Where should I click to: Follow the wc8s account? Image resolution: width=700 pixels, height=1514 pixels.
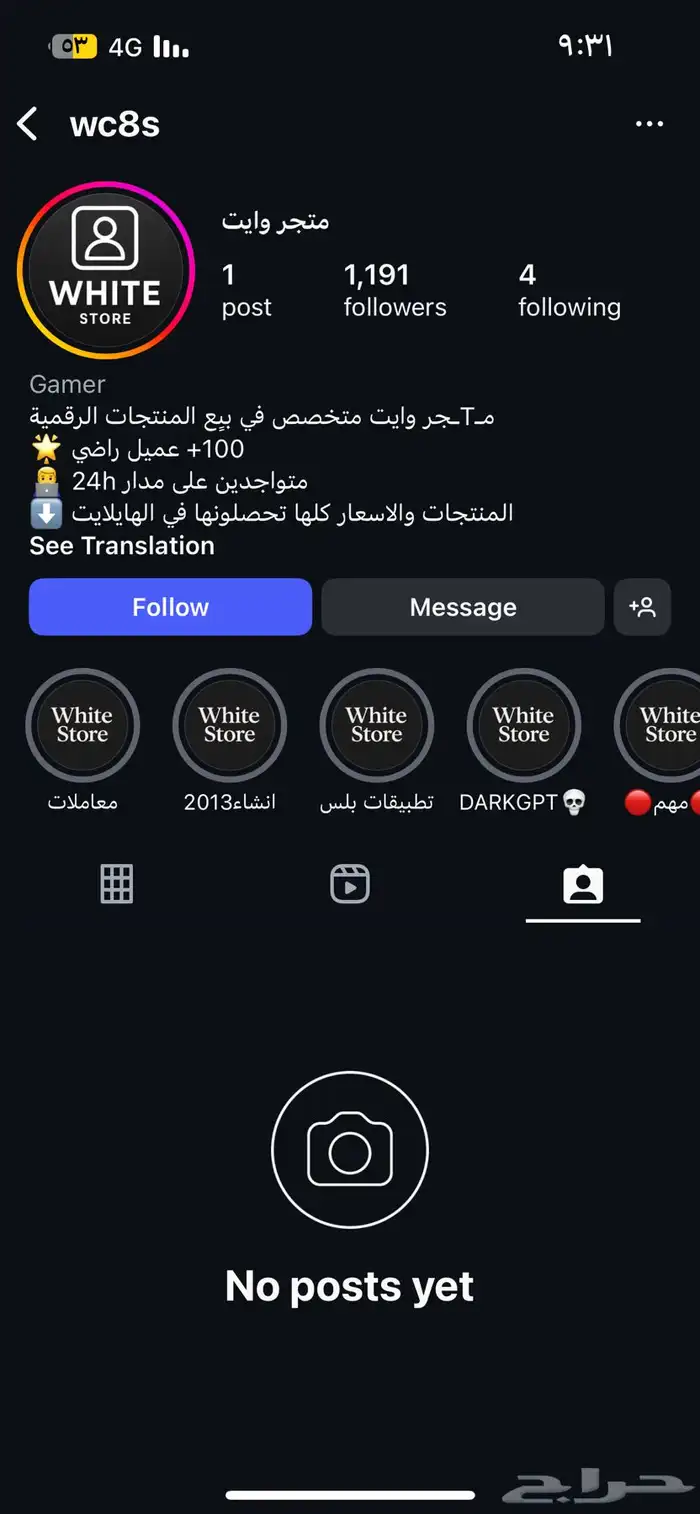click(170, 607)
